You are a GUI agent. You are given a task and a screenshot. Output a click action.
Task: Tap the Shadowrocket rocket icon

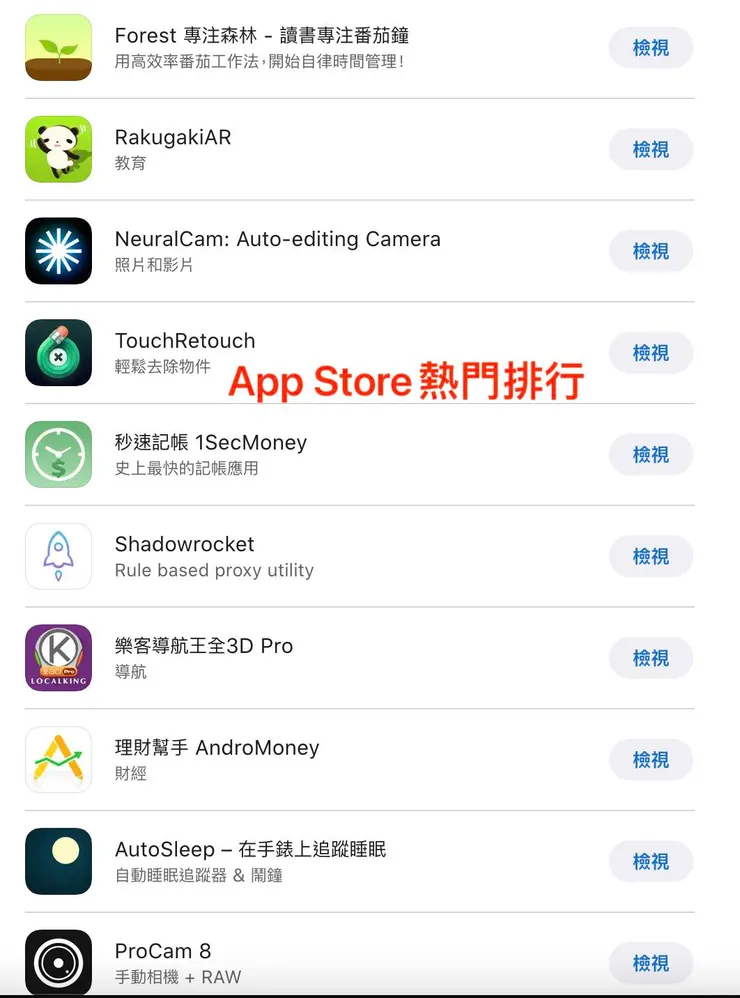click(x=58, y=557)
